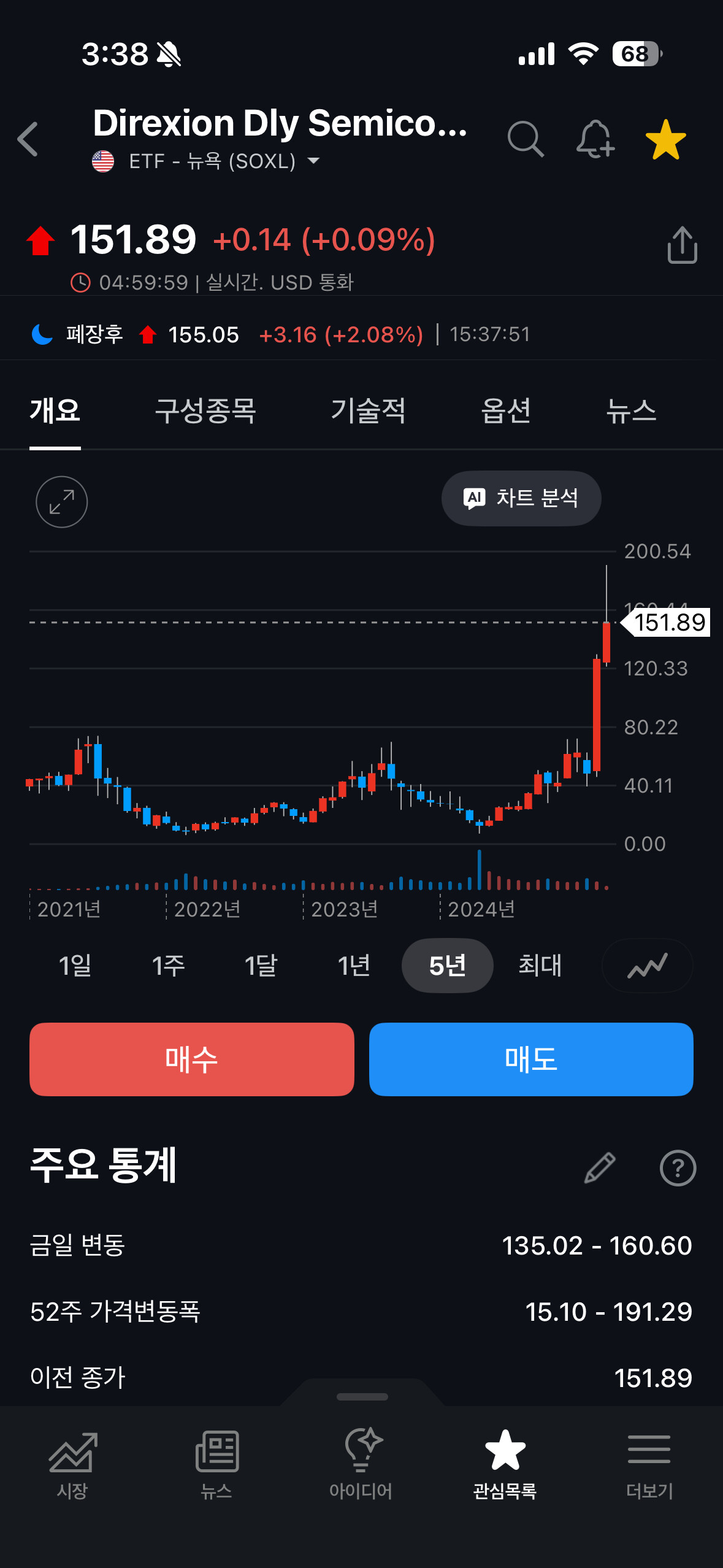Add a price alert with the bell icon

click(x=595, y=139)
